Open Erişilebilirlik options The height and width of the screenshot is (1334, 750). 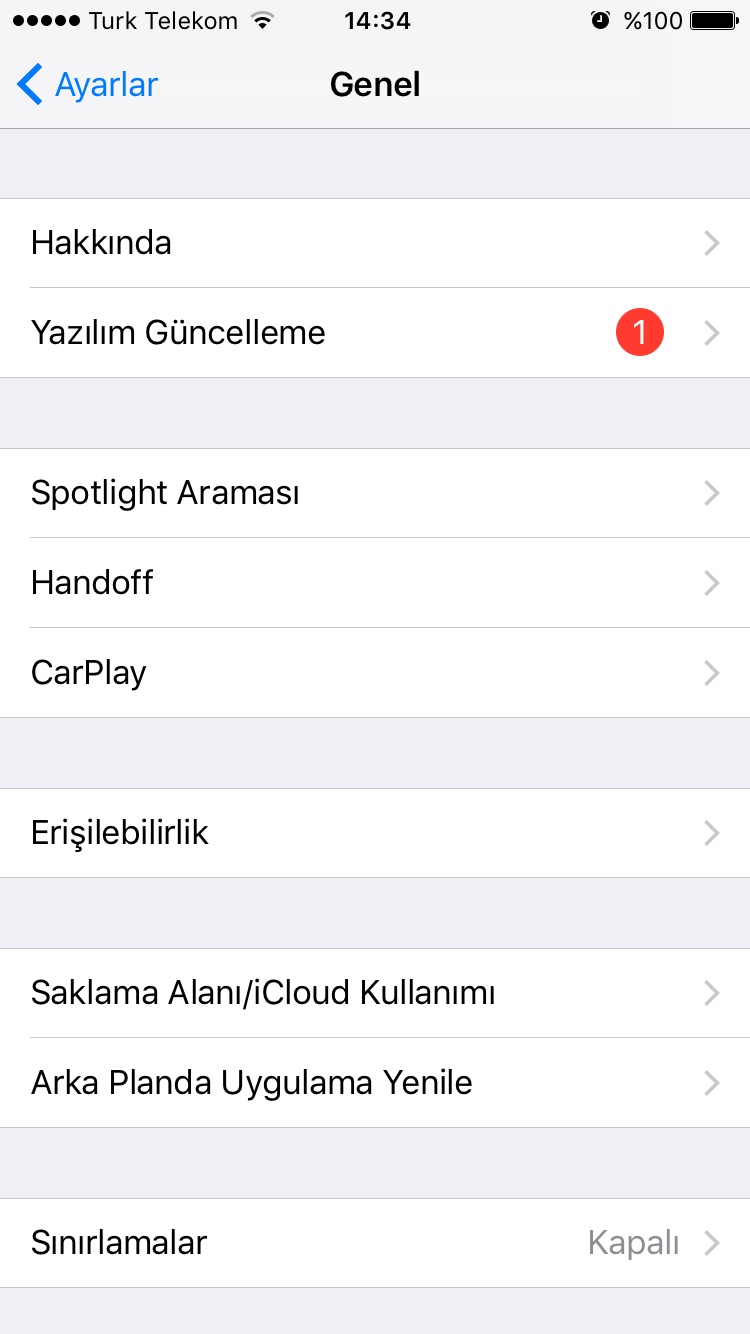(375, 833)
